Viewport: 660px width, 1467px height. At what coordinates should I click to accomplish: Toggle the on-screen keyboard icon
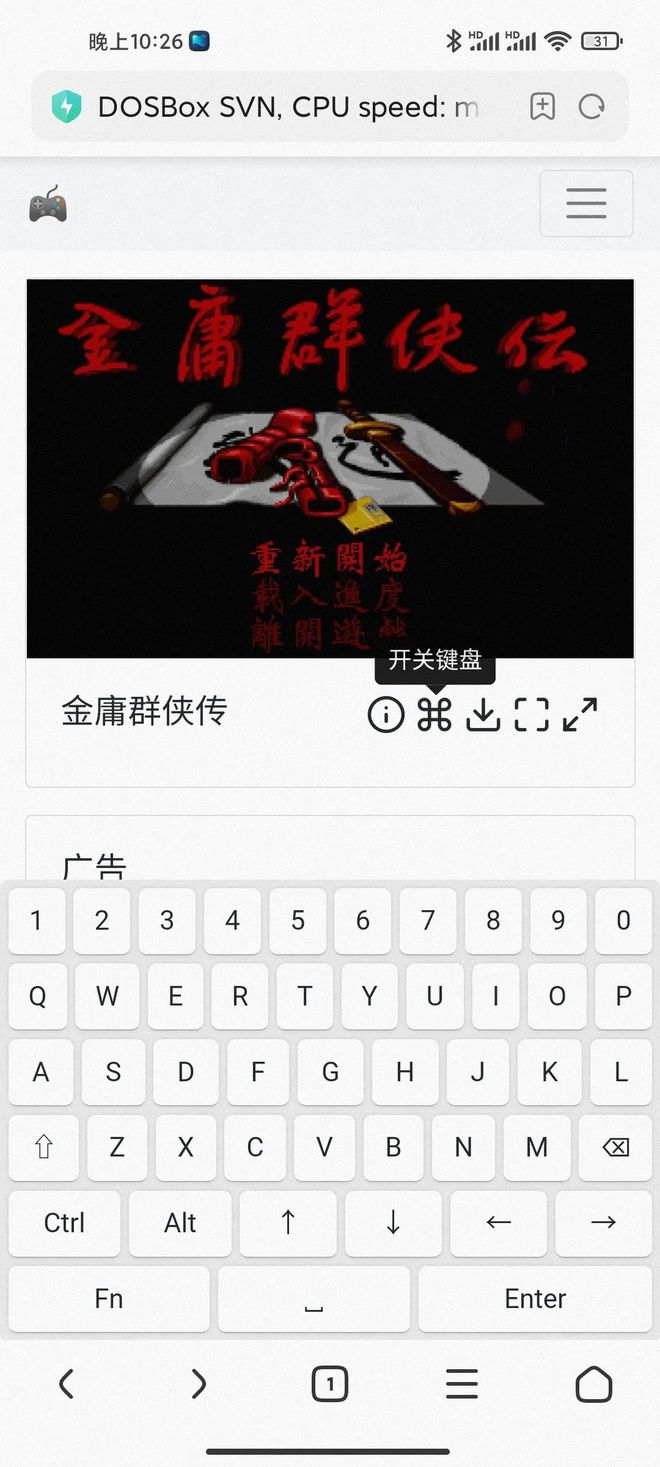coord(434,714)
